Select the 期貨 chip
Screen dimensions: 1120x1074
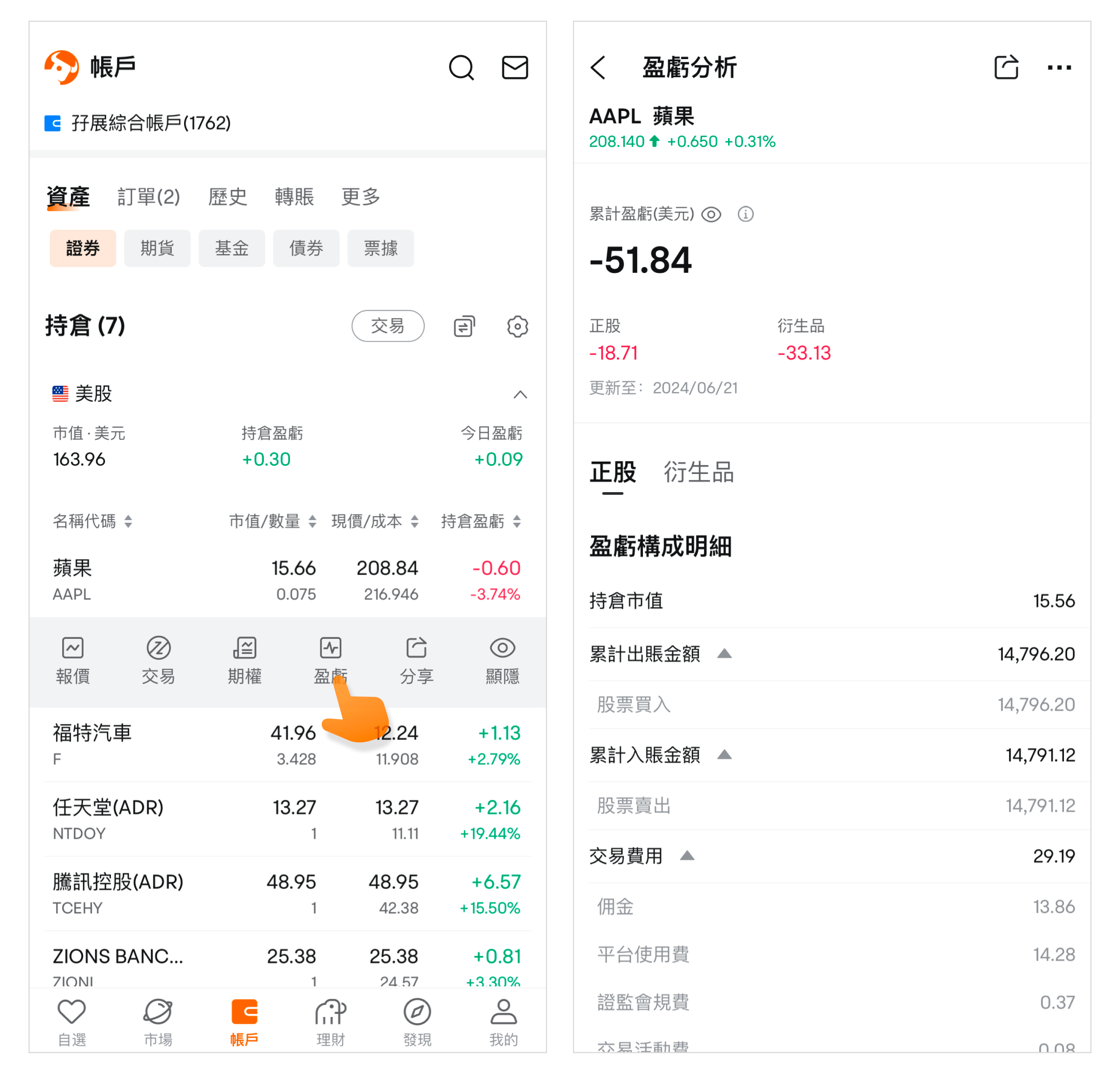157,248
